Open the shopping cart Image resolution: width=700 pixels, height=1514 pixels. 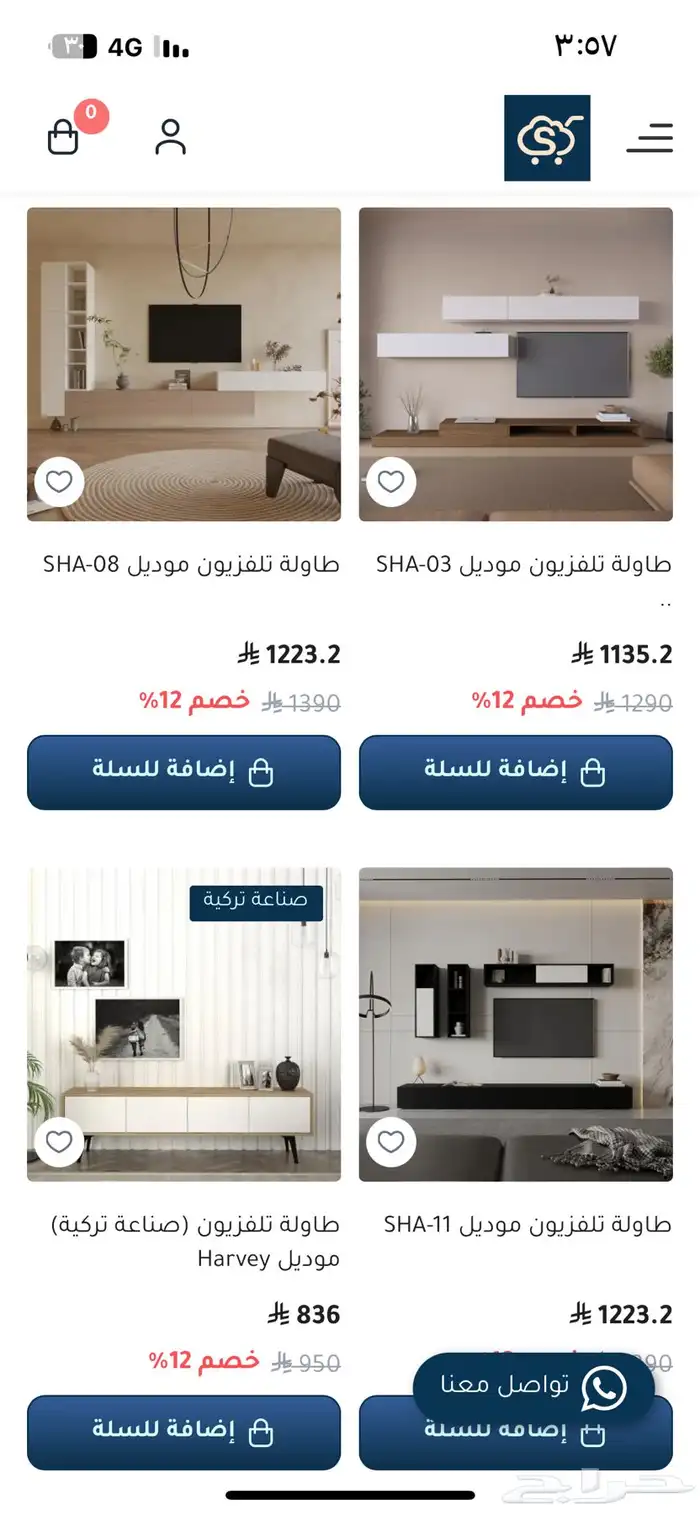(64, 137)
